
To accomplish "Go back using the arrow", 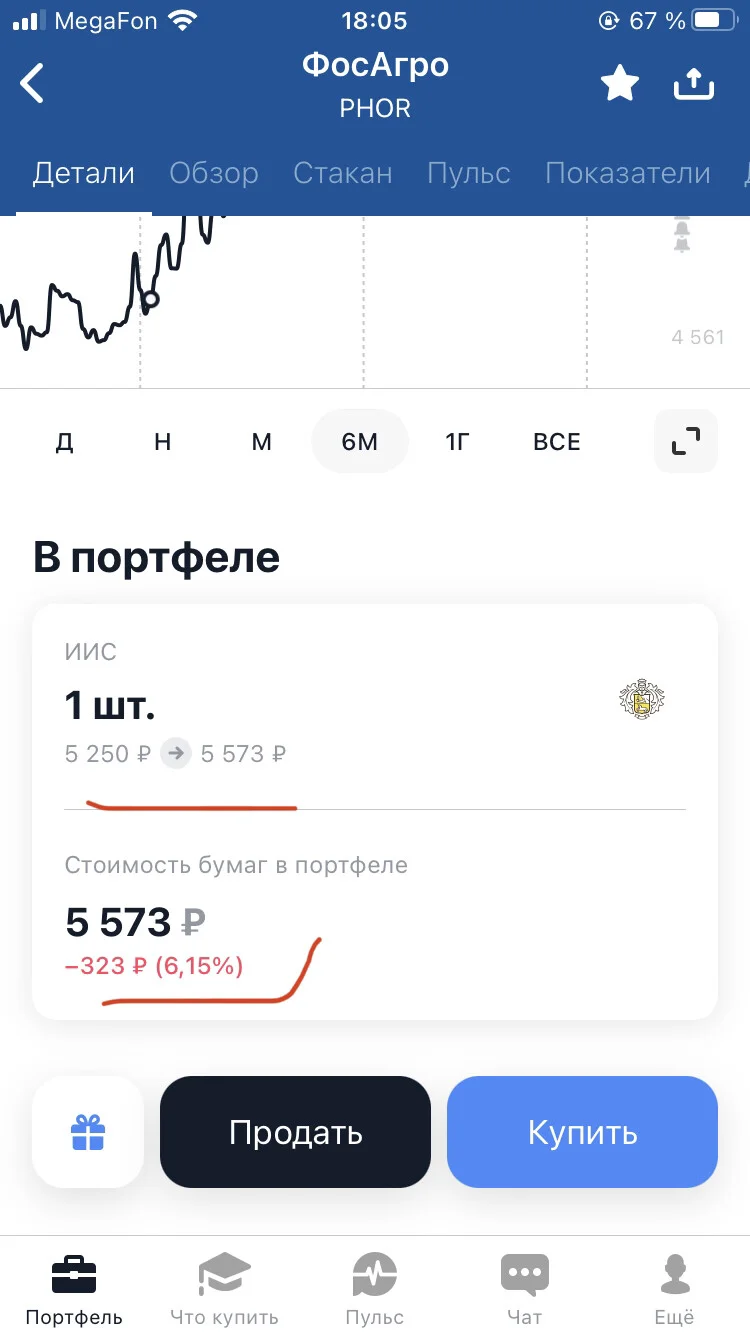I will [x=32, y=84].
